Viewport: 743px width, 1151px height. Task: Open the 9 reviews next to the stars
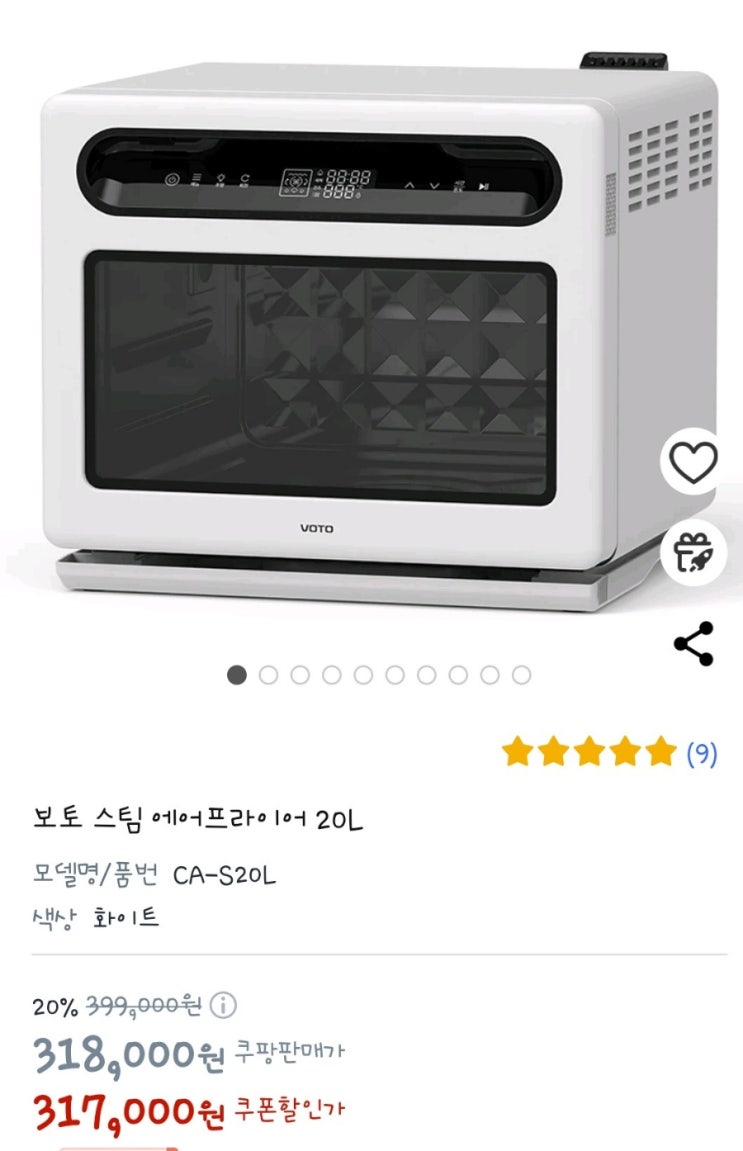tap(701, 753)
